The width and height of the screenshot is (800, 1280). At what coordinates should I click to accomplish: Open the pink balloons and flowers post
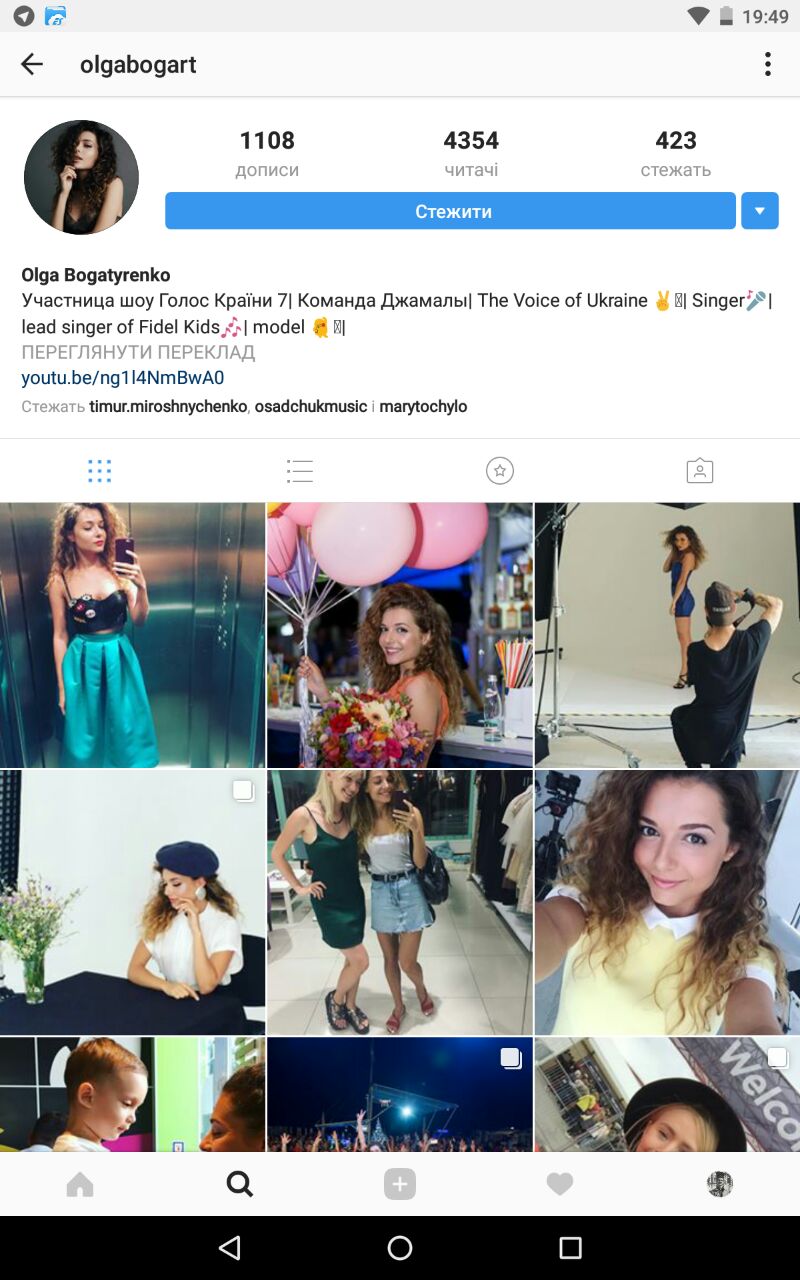[x=399, y=635]
